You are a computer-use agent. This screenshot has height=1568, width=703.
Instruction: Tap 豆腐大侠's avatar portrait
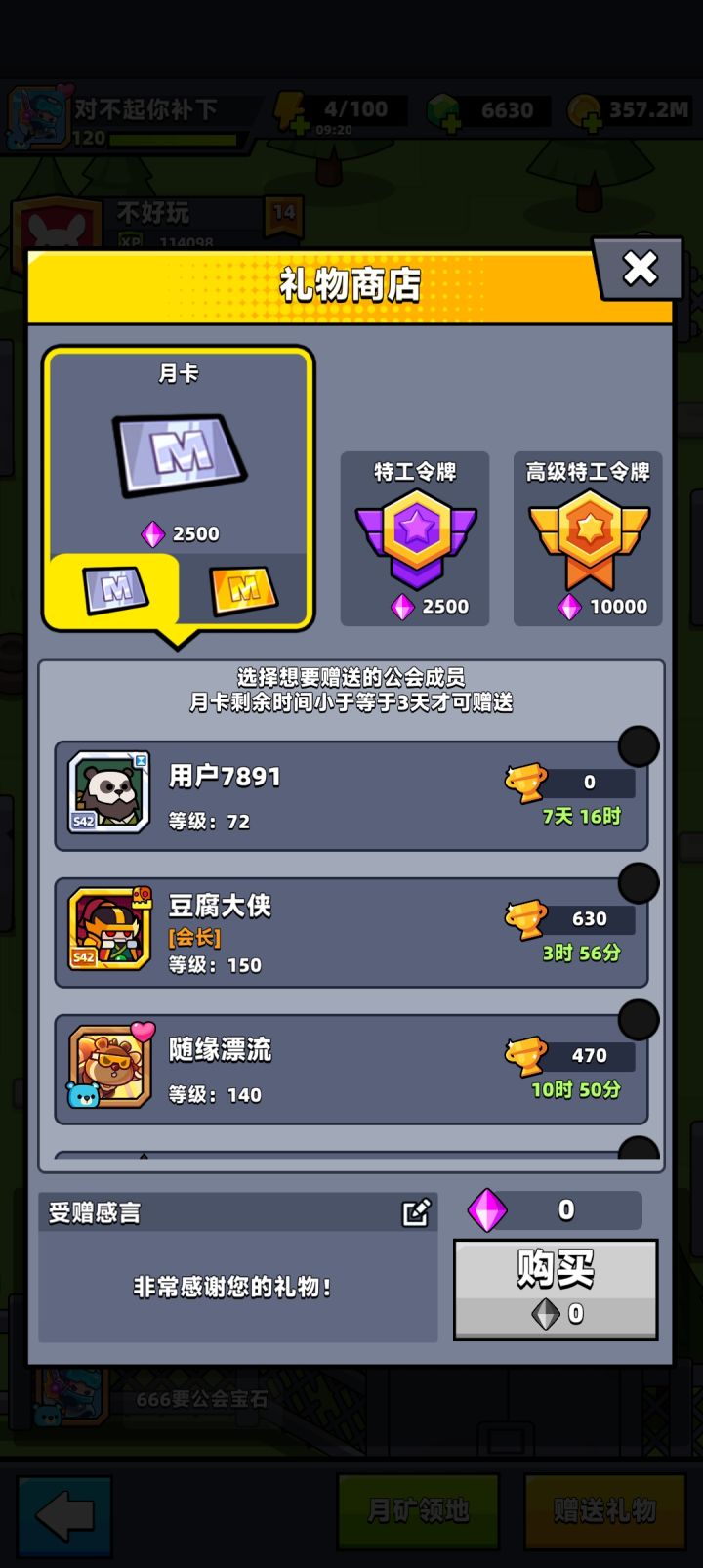[109, 928]
